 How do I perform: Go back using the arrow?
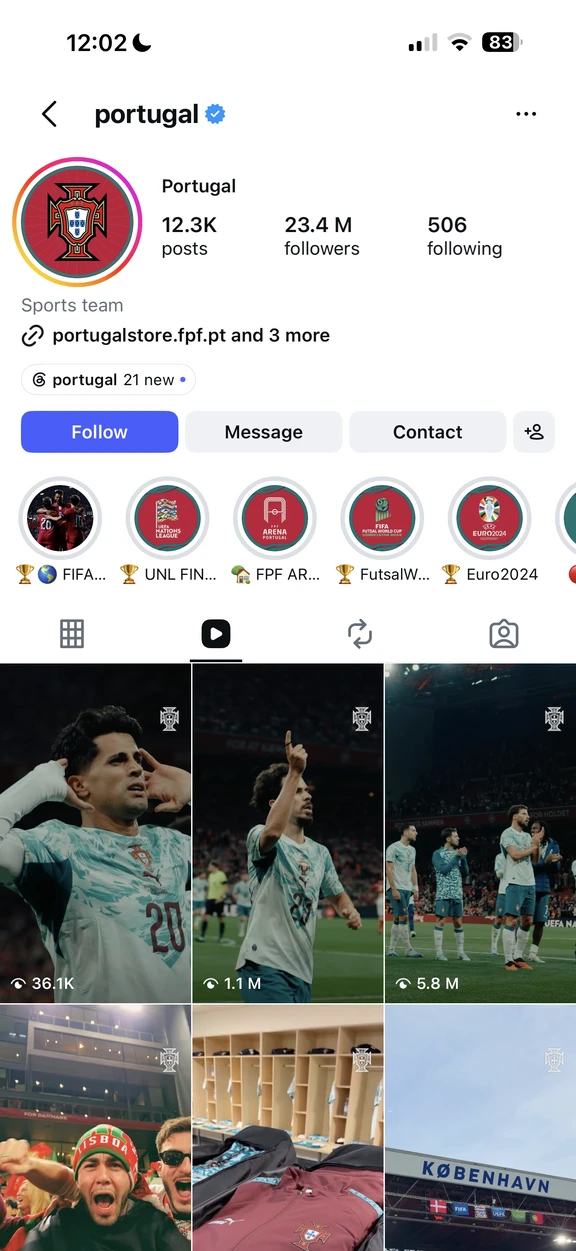pyautogui.click(x=49, y=114)
